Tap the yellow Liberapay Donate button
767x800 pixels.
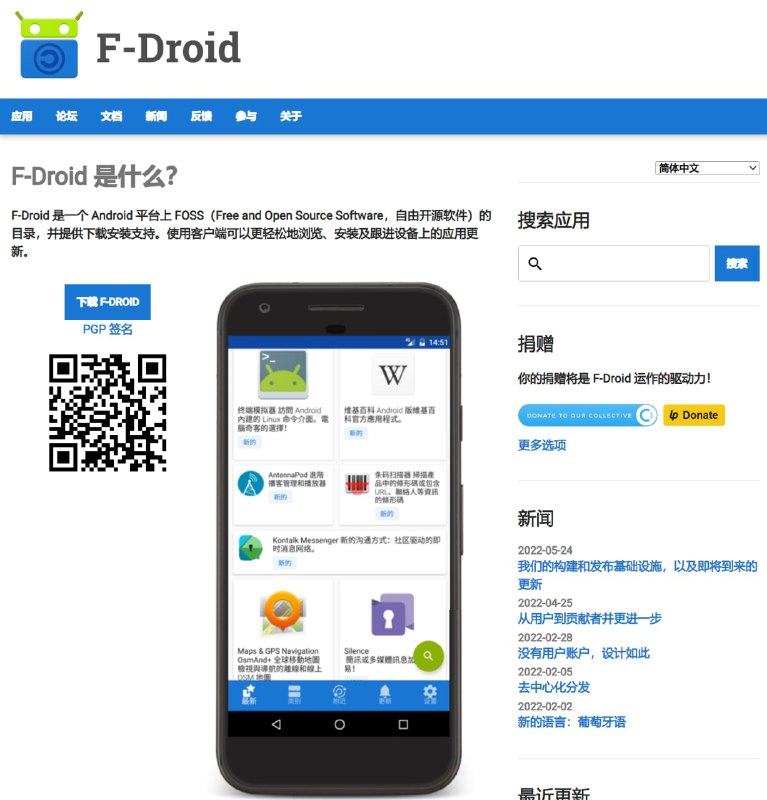point(694,415)
